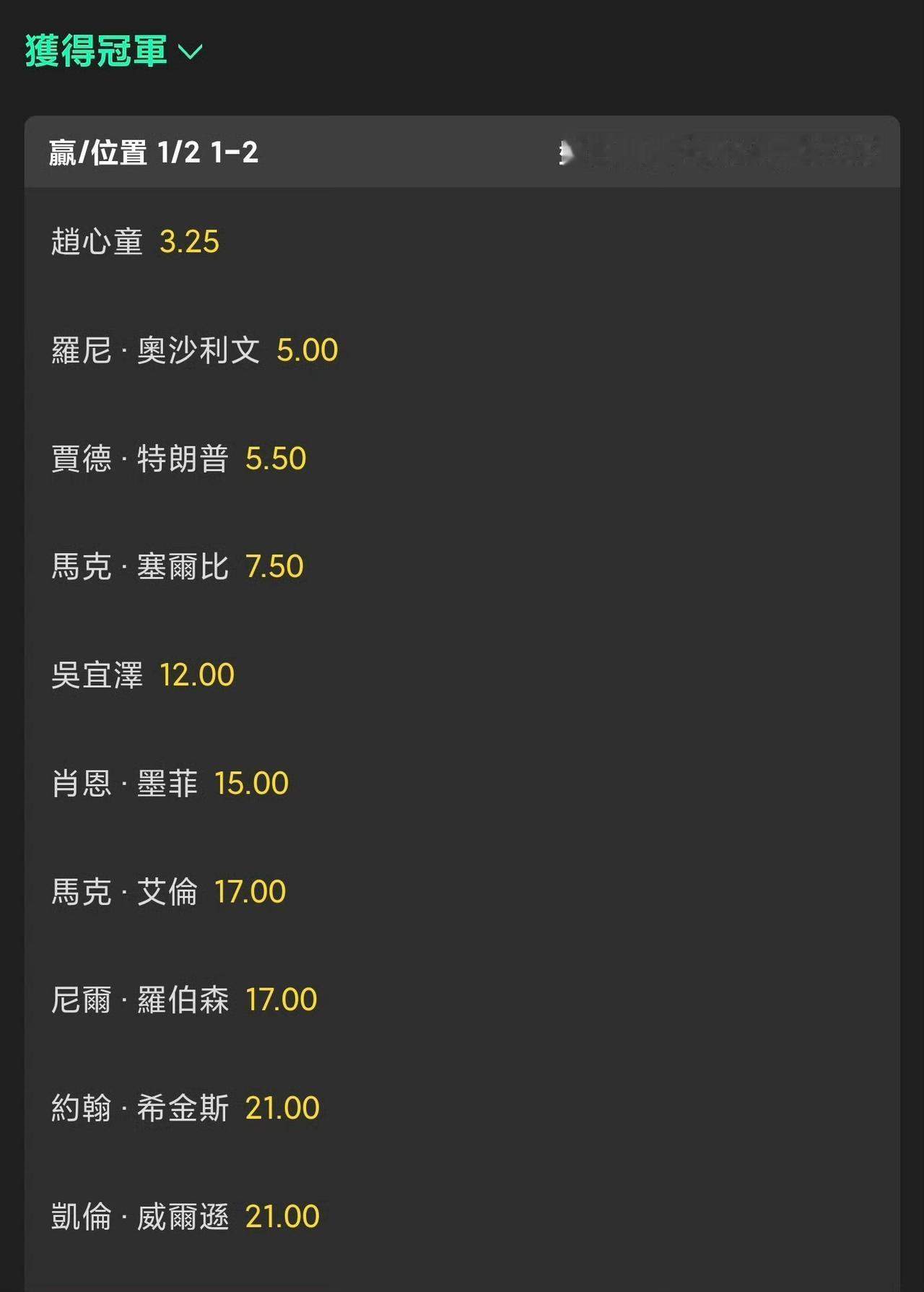Select 趙心童 at odds 3.25
The height and width of the screenshot is (1292, 924).
click(137, 242)
